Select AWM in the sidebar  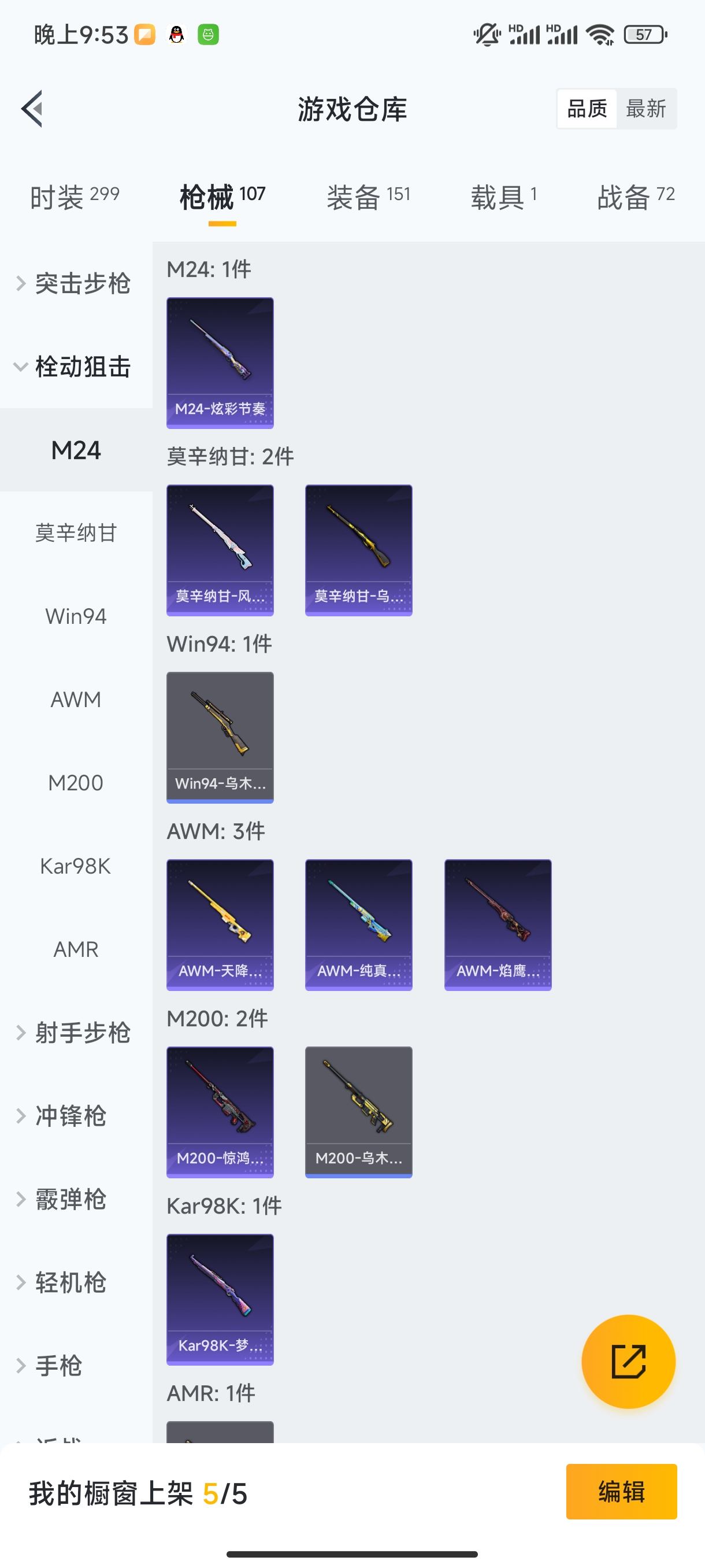click(x=76, y=700)
